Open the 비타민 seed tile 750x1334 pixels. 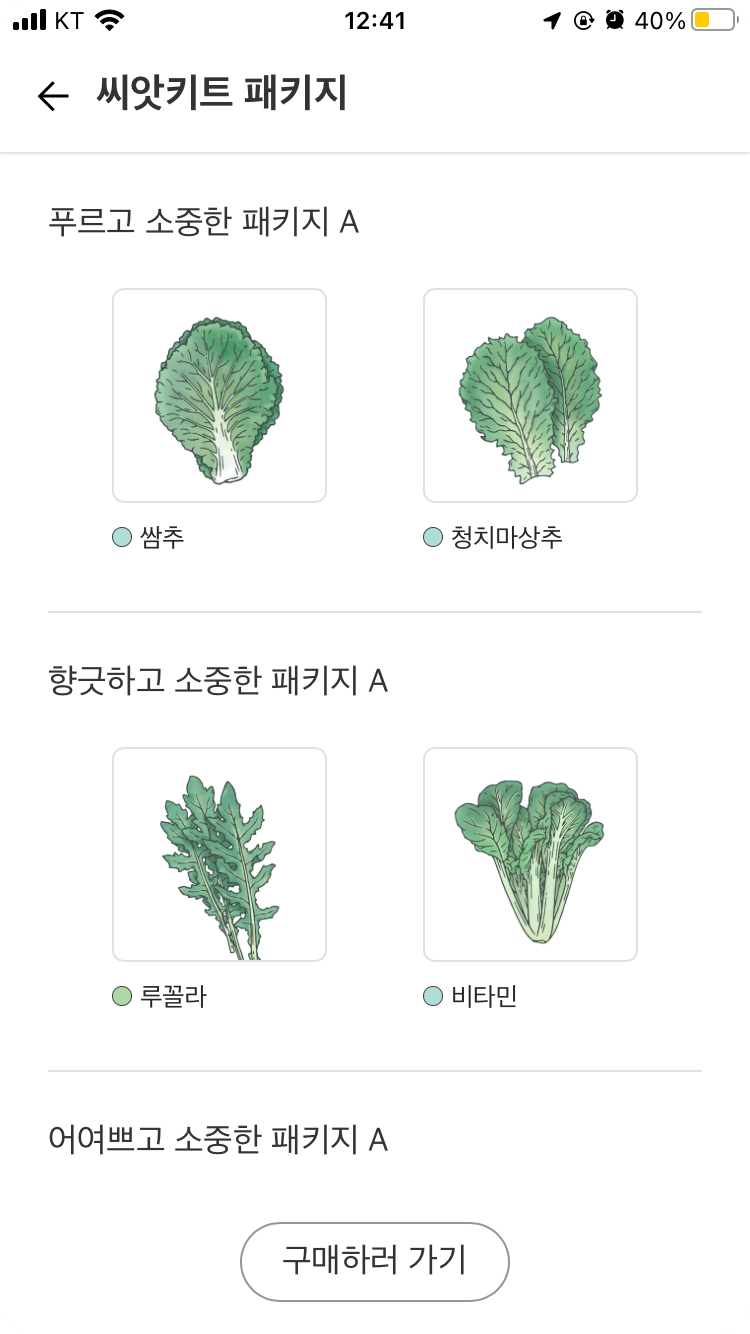(530, 854)
